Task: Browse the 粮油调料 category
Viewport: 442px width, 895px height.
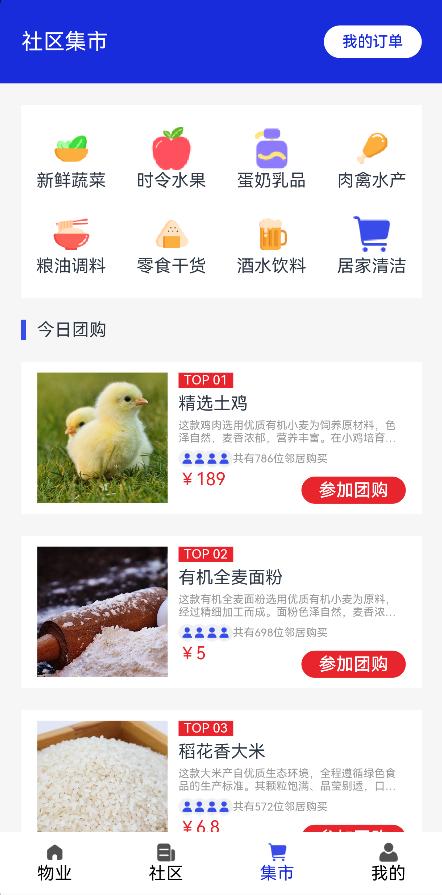Action: [x=71, y=244]
